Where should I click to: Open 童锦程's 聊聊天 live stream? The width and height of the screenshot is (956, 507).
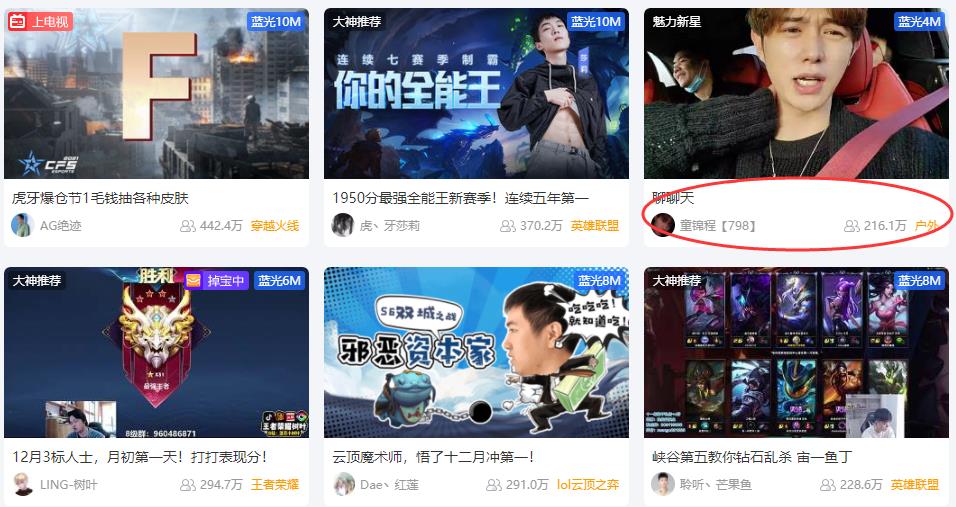[x=796, y=94]
